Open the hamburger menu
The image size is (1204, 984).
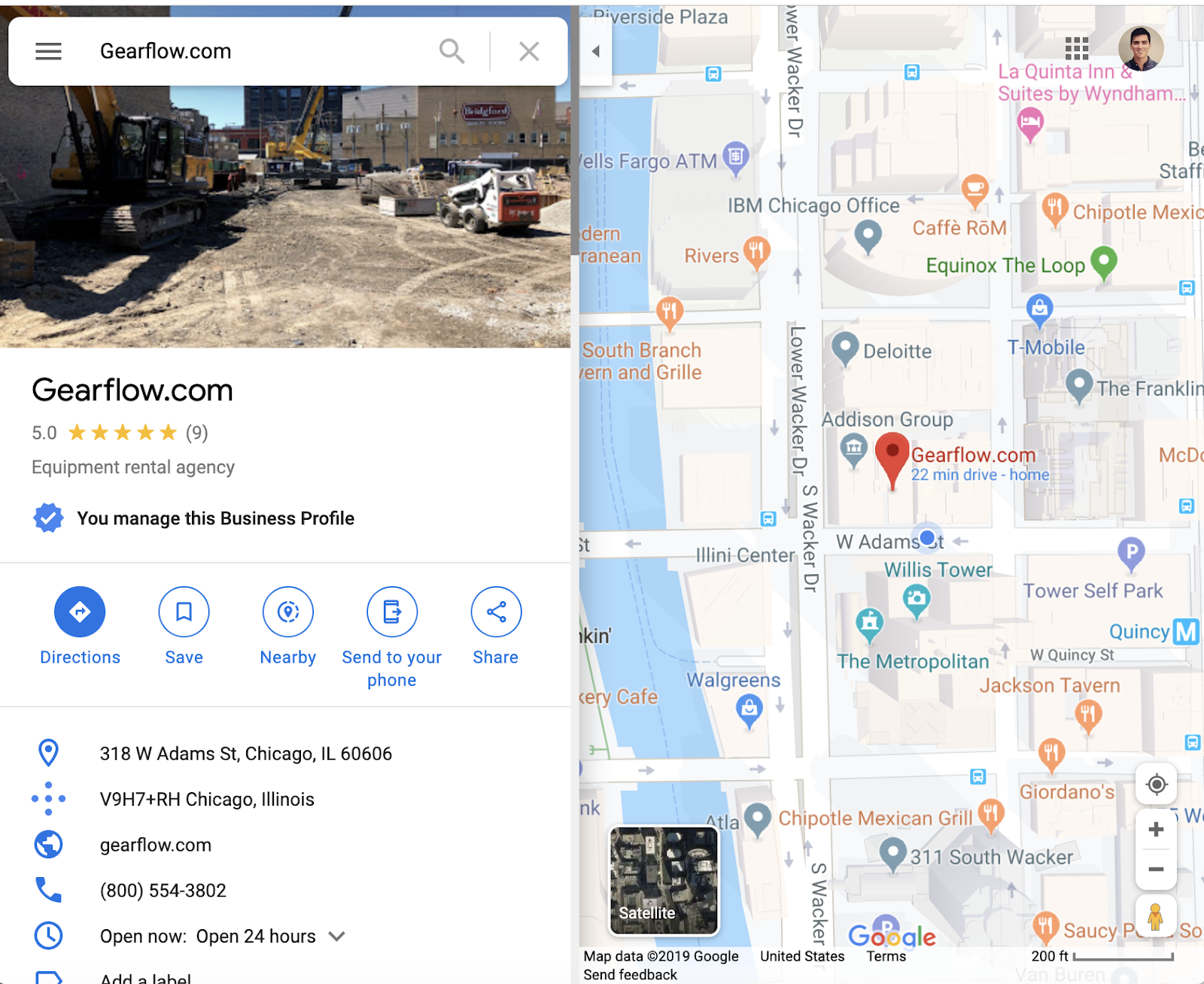(48, 51)
